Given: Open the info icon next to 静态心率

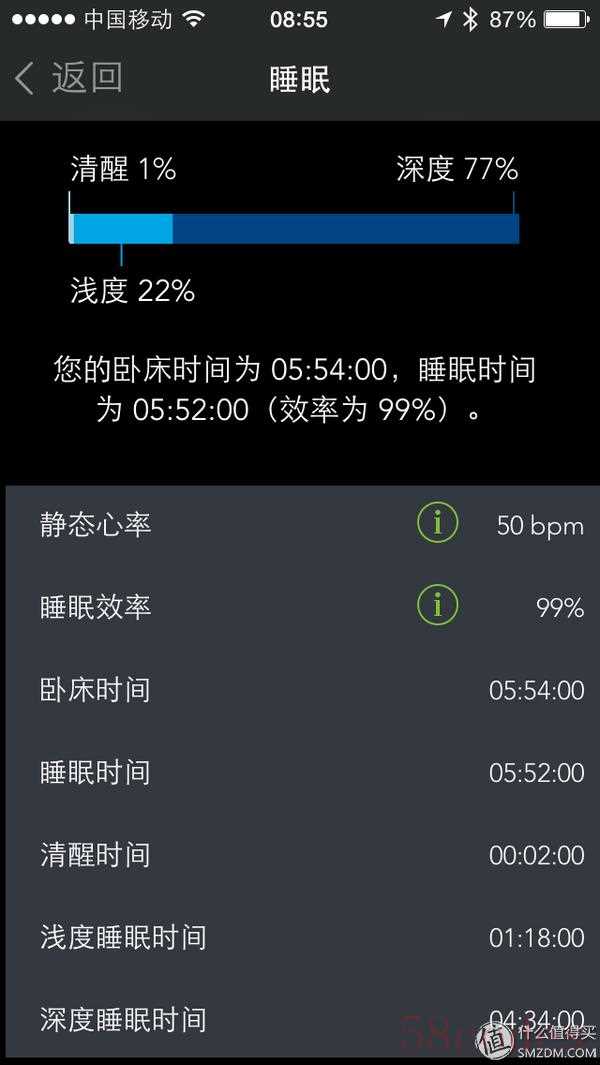Looking at the screenshot, I should [x=437, y=522].
